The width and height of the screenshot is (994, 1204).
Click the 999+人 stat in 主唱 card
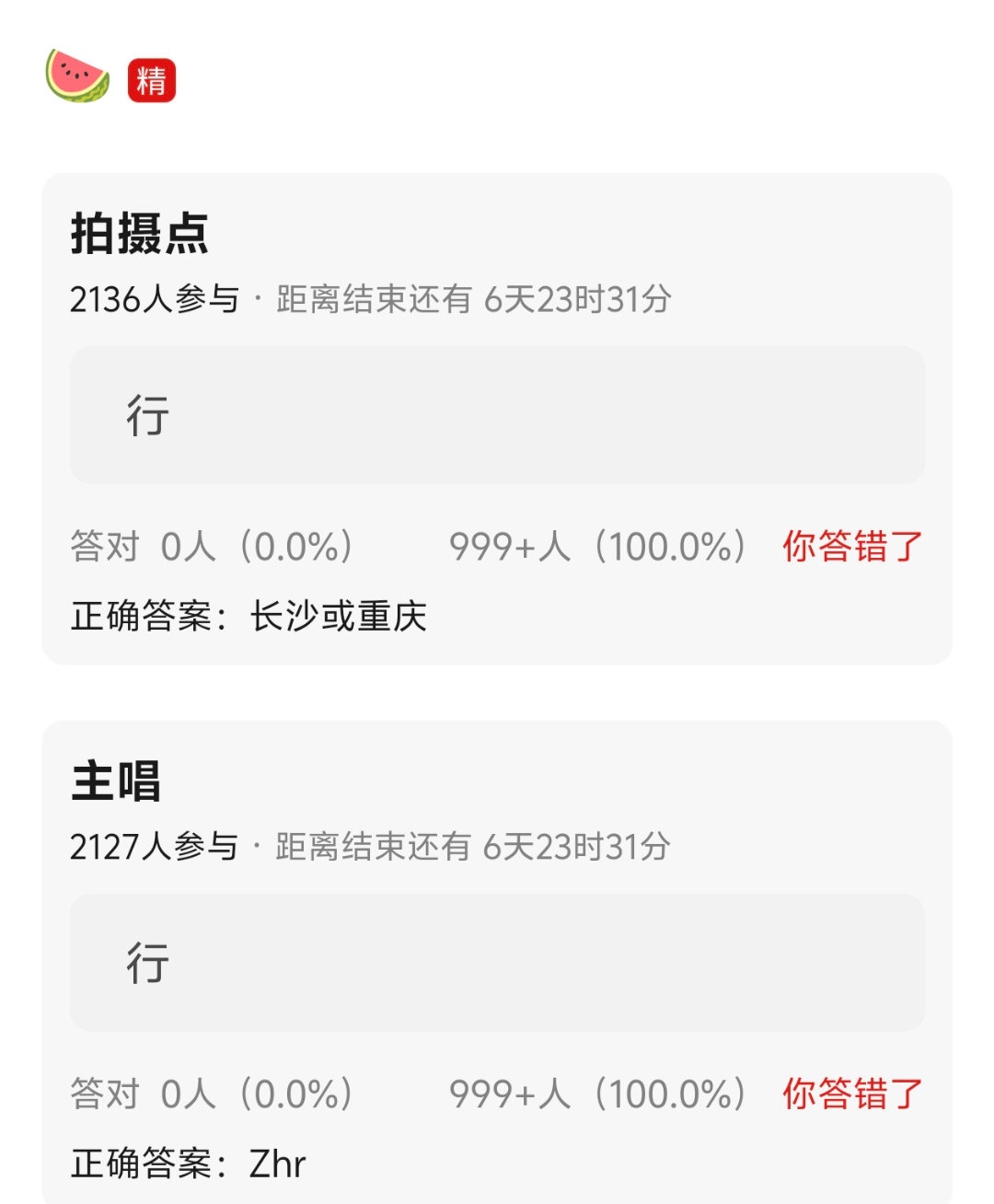[x=596, y=1094]
